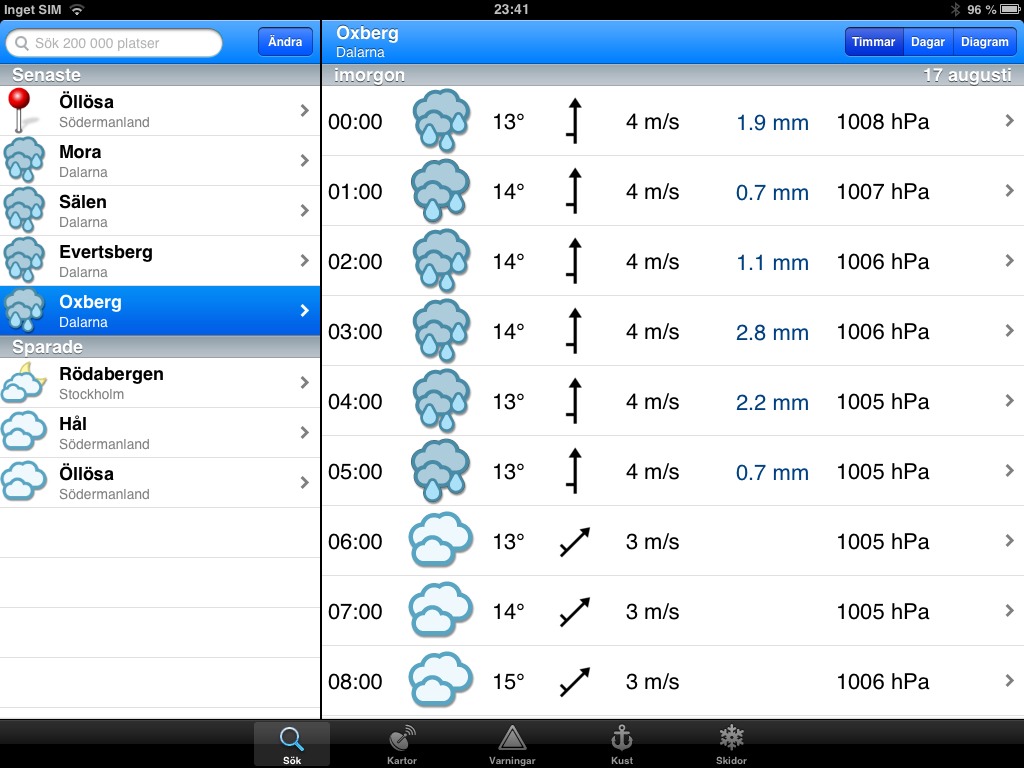The width and height of the screenshot is (1024, 768).
Task: View details for the 08:00 row
Action: 672,682
